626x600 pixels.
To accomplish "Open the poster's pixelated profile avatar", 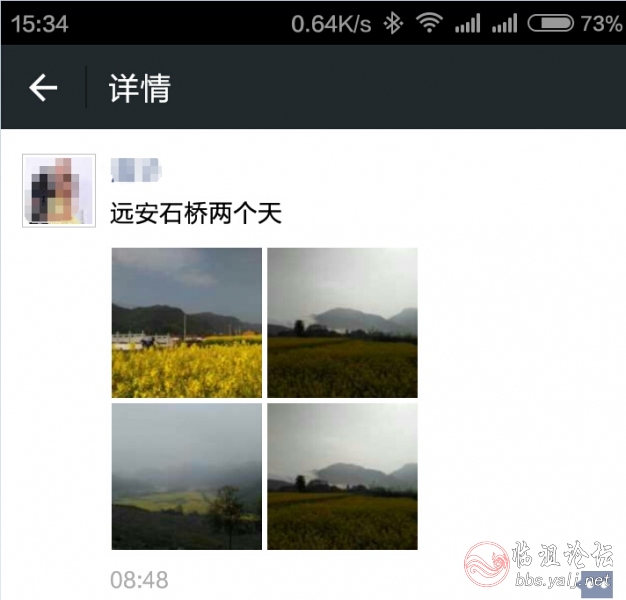I will pyautogui.click(x=59, y=190).
